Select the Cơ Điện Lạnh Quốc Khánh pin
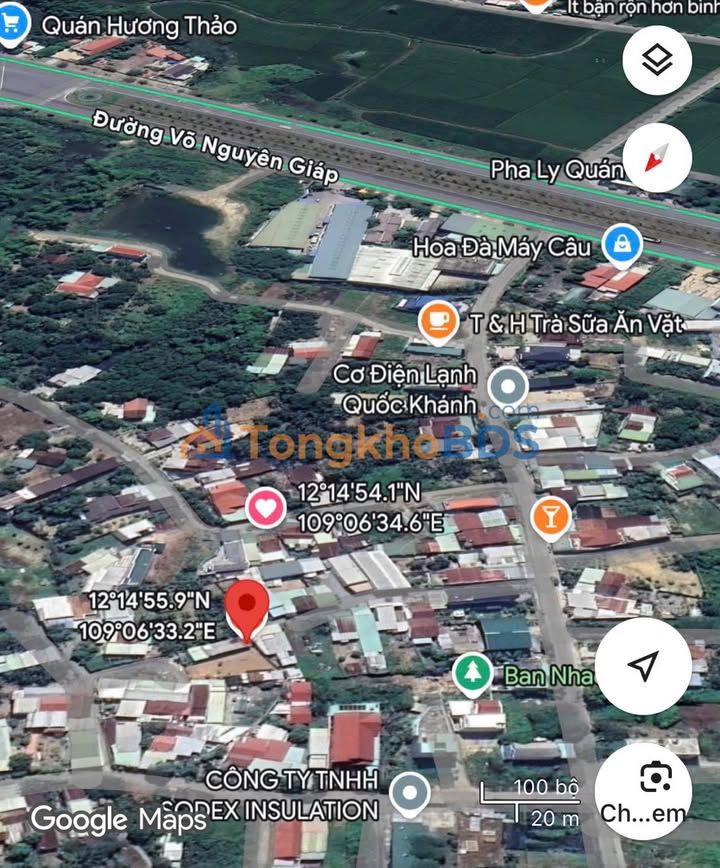Viewport: 720px width, 868px height. point(508,386)
